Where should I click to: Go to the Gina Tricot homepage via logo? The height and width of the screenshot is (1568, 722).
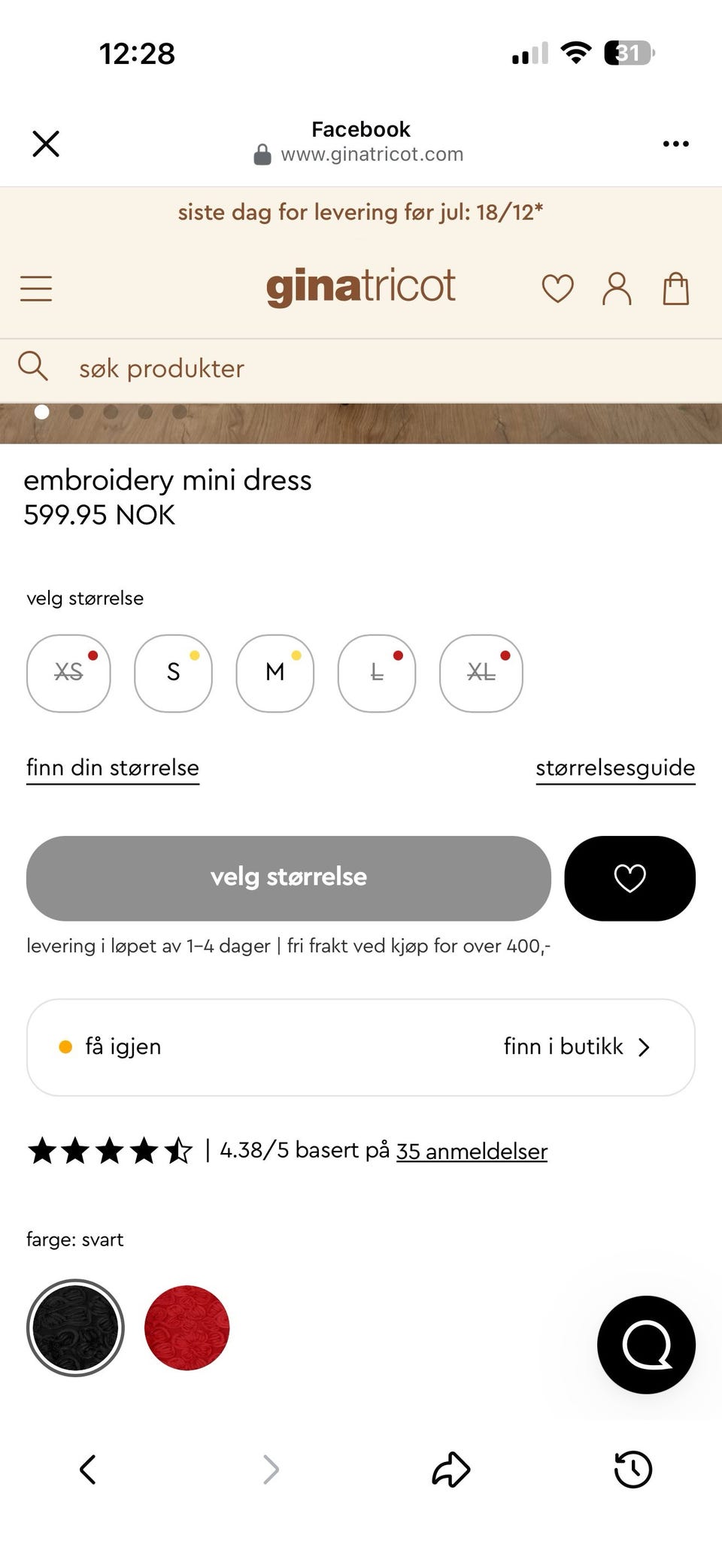361,286
